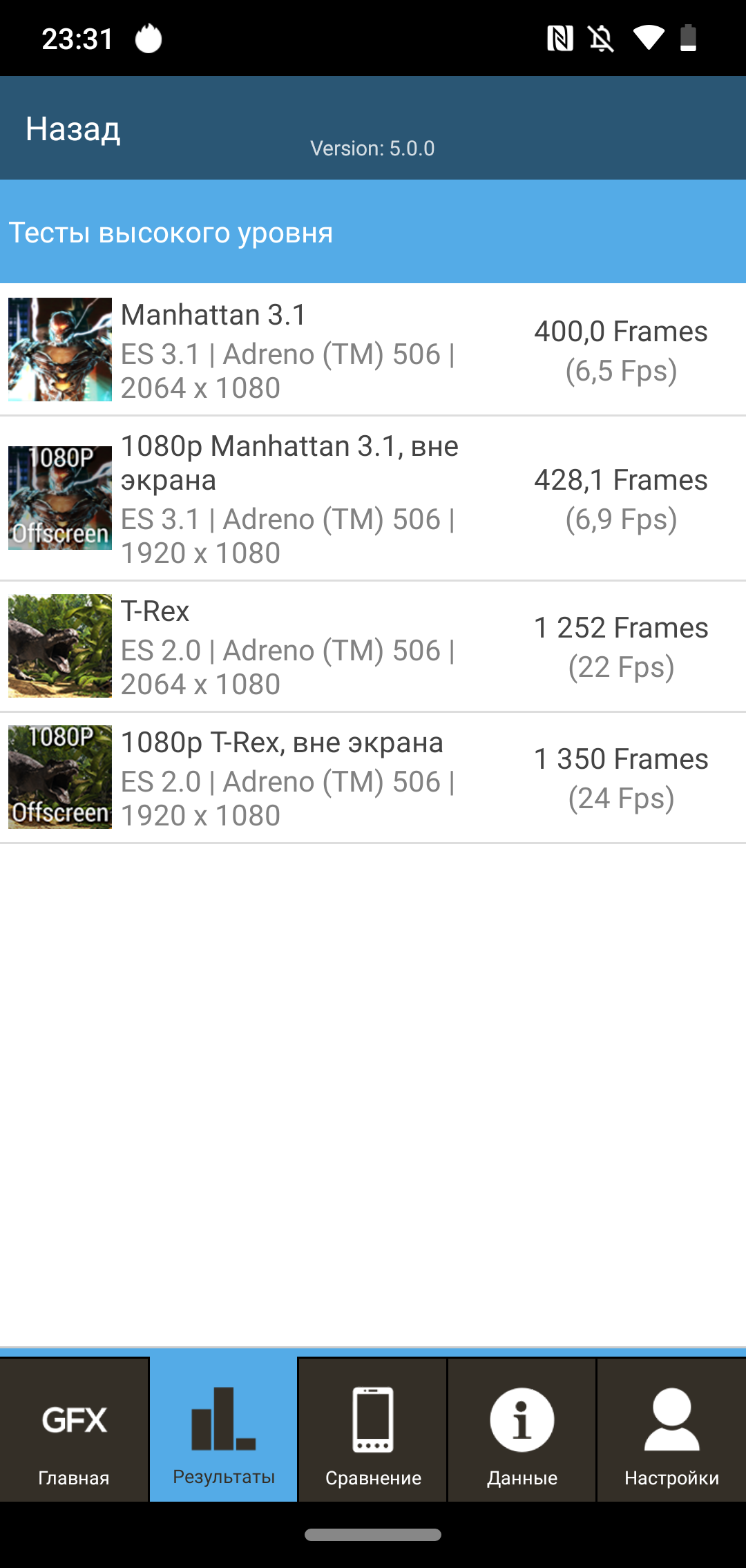This screenshot has height=1568, width=746.
Task: View the T-Rex onscreen test result
Action: [373, 647]
